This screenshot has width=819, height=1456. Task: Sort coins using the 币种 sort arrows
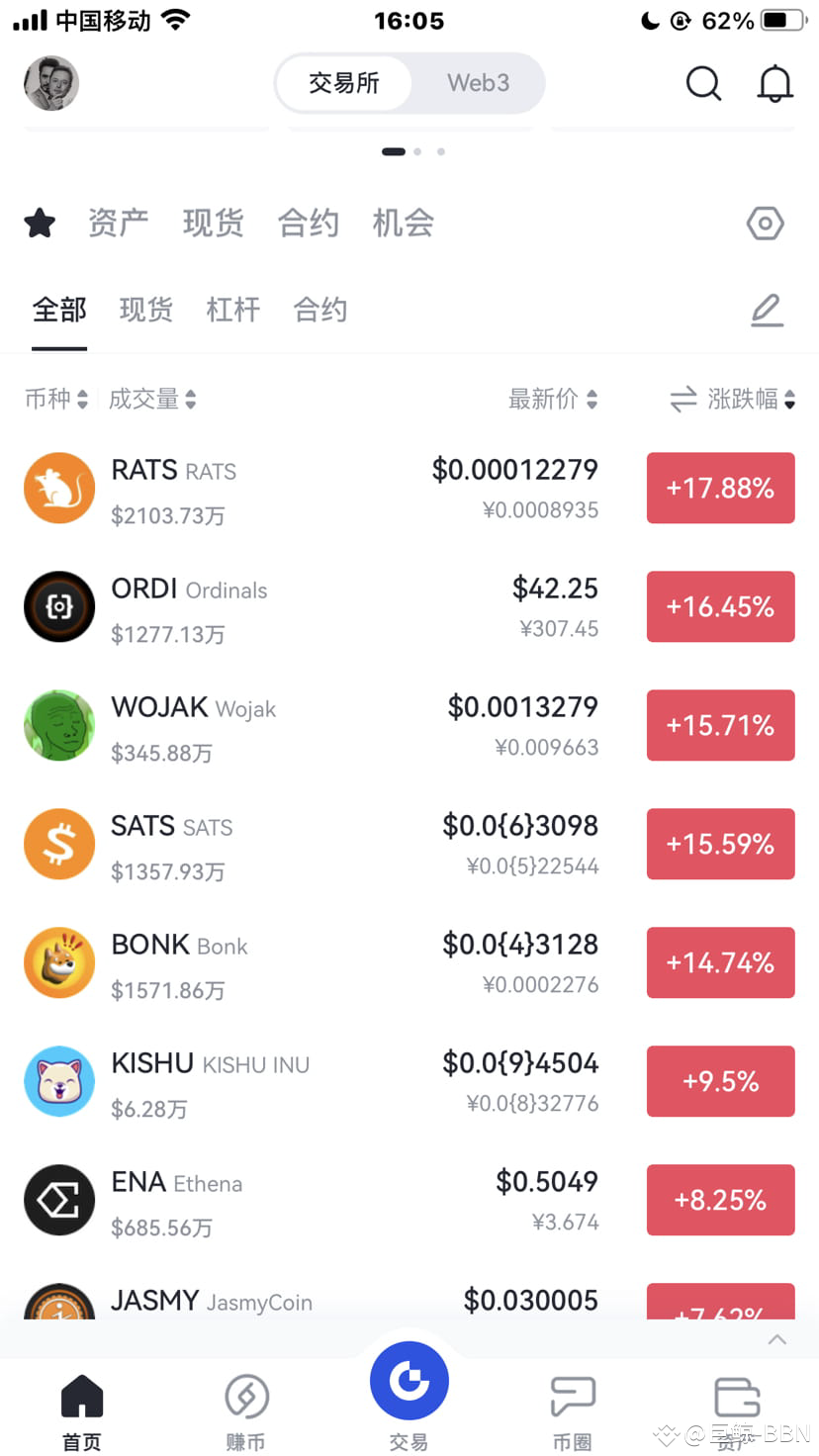(56, 399)
